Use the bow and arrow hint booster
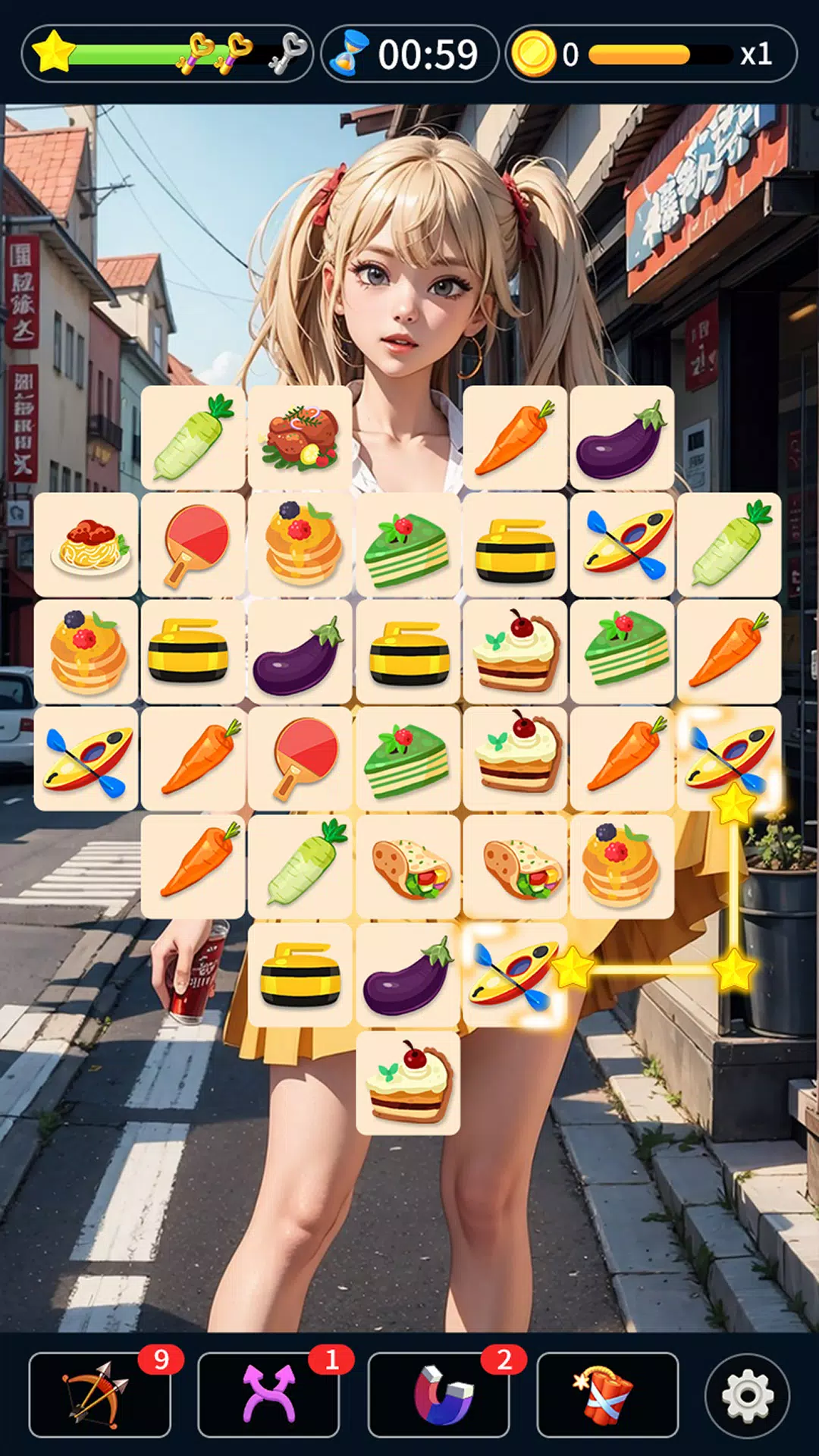The height and width of the screenshot is (1456, 819). 99,1394
